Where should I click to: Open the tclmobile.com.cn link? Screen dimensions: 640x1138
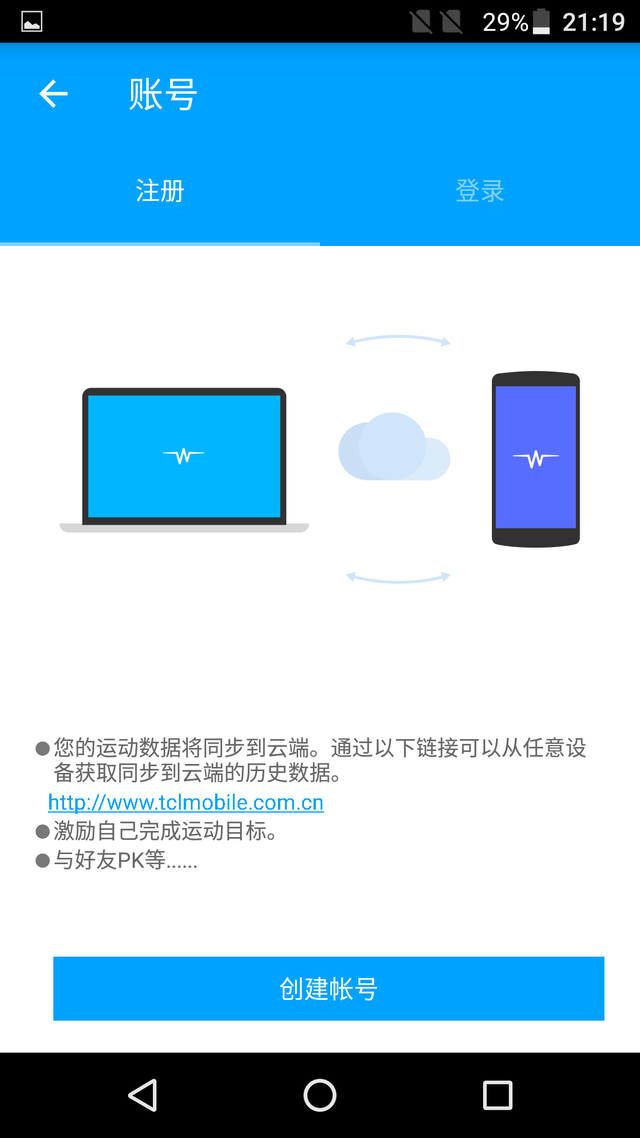186,803
